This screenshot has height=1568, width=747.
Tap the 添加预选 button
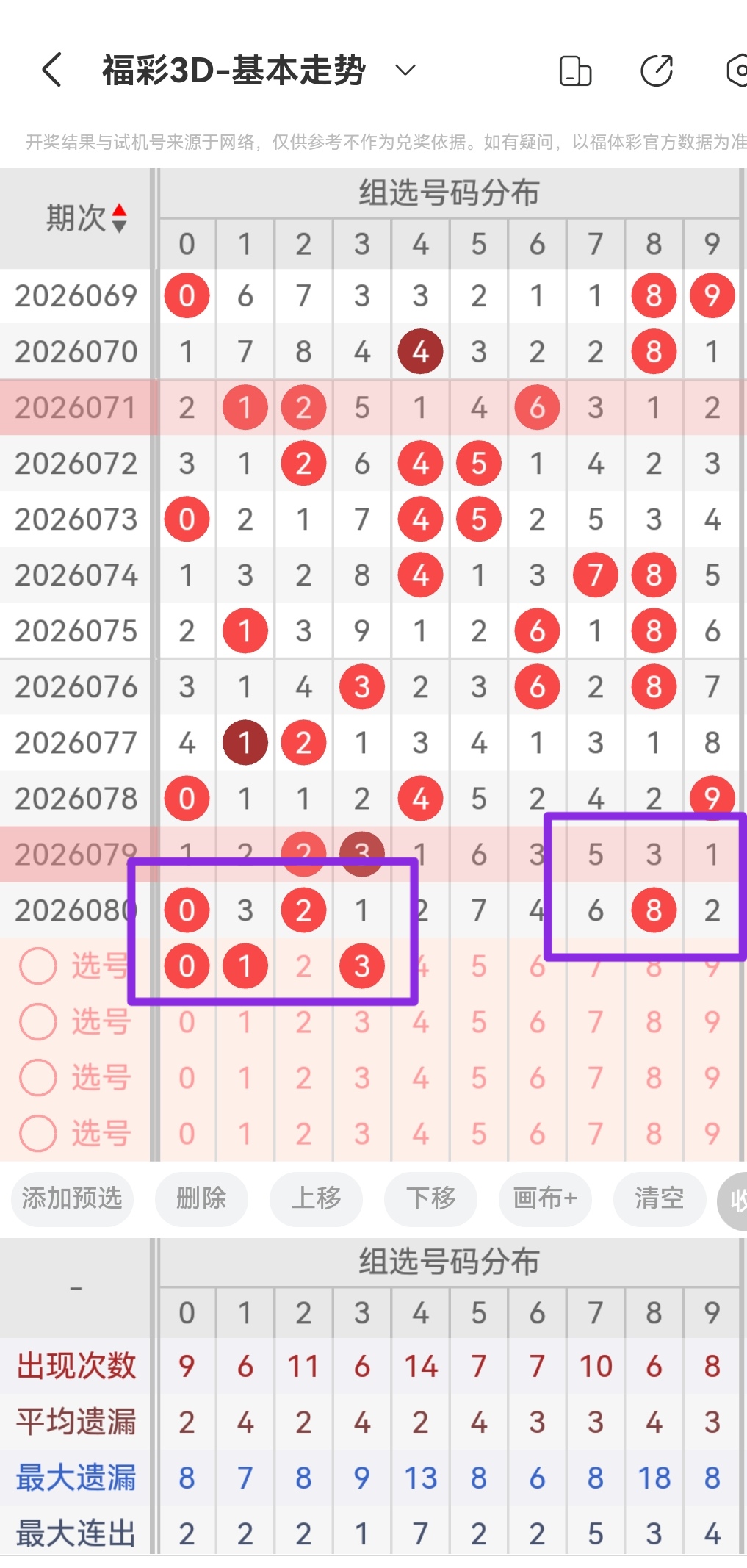71,1199
